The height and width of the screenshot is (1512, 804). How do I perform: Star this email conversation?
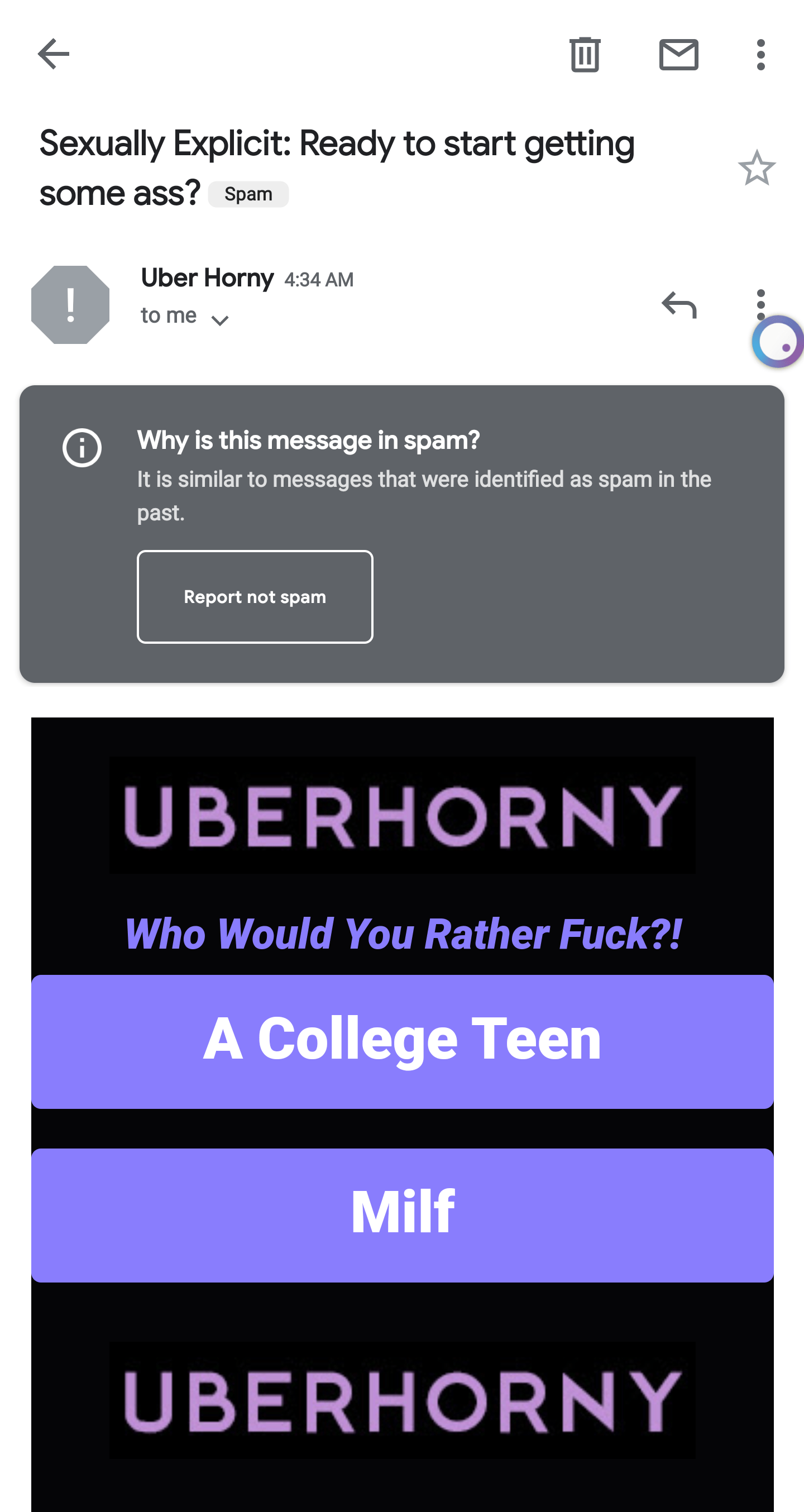[757, 168]
